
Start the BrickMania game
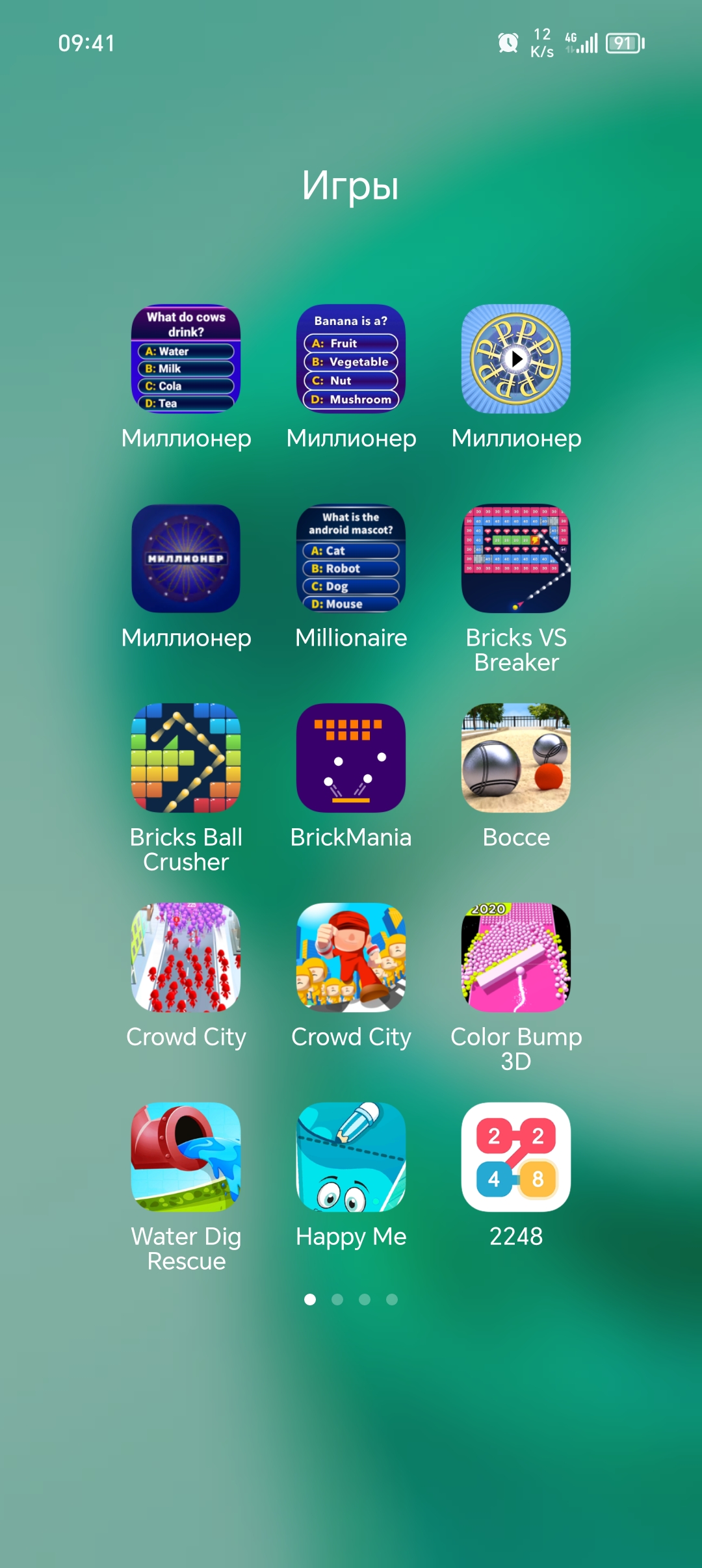[x=351, y=758]
